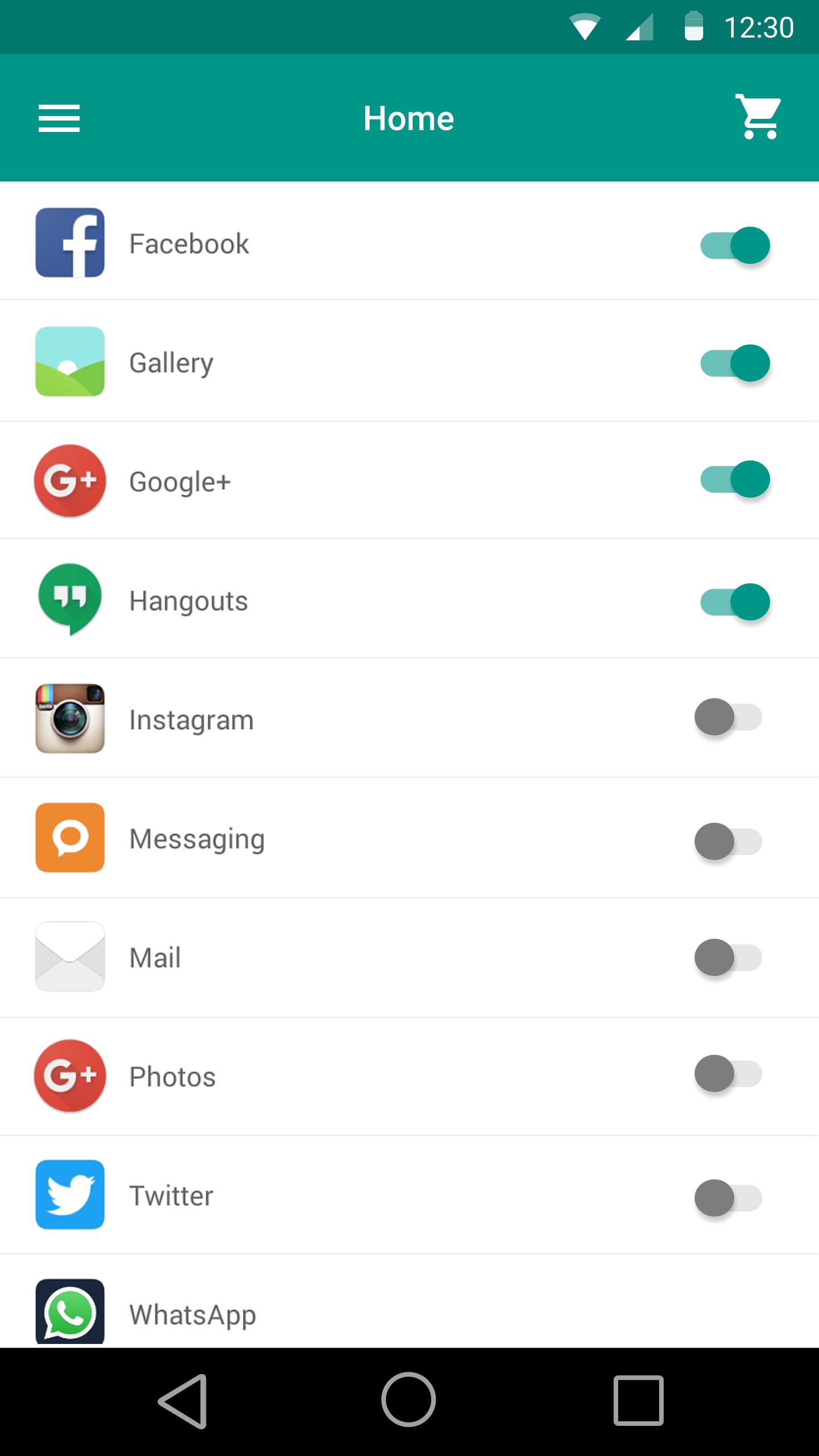Enable the Instagram toggle
This screenshot has height=1456, width=819.
(x=728, y=717)
